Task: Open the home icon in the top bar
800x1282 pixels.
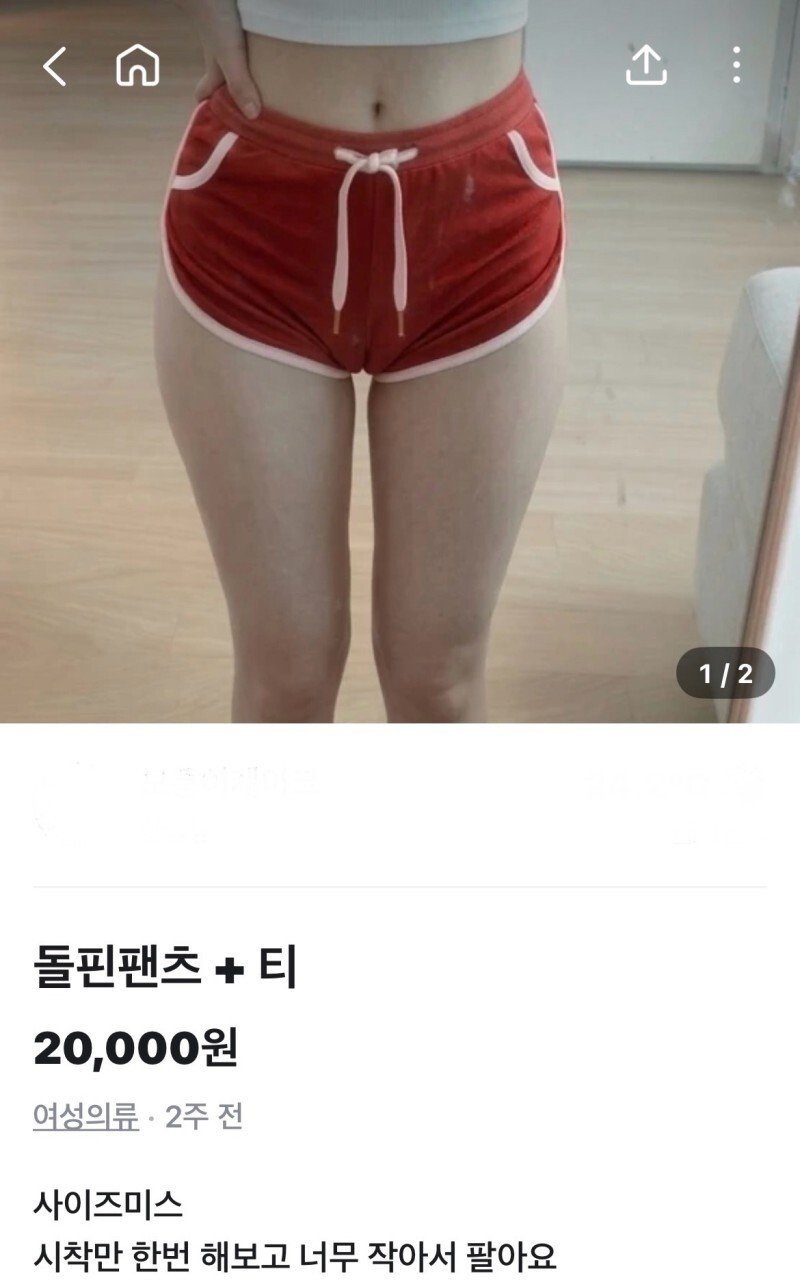Action: (138, 66)
